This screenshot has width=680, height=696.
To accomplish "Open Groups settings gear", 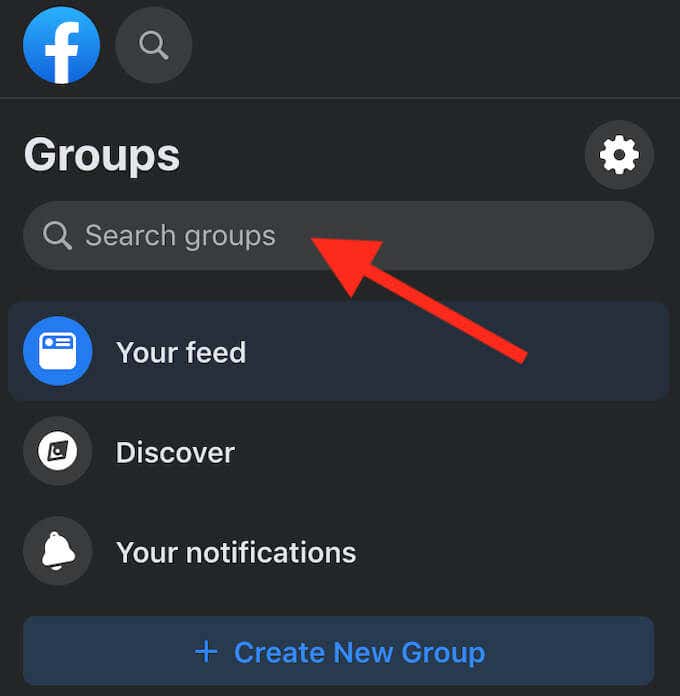I will [619, 155].
